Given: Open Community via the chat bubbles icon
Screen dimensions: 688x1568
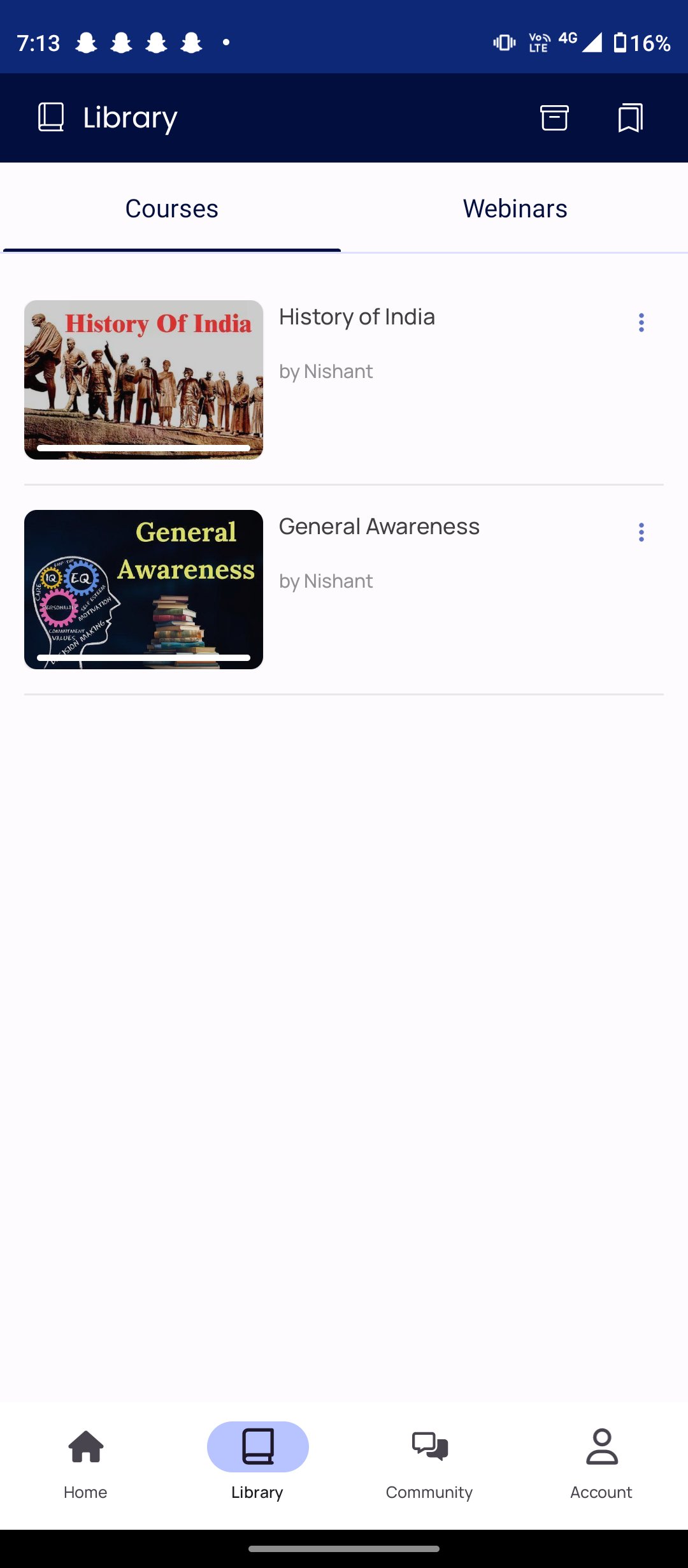Looking at the screenshot, I should coord(429,1447).
